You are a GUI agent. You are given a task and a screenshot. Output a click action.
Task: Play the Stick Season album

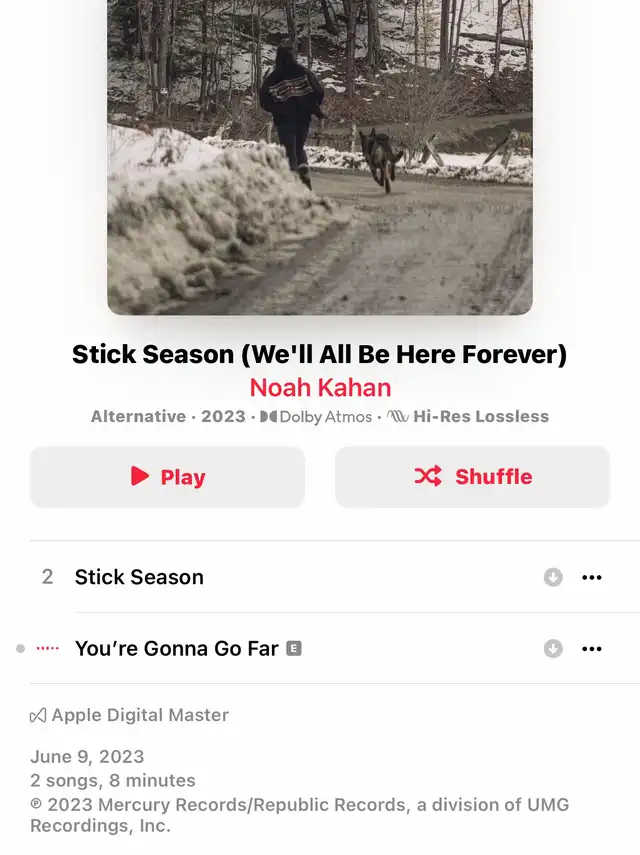(x=167, y=477)
